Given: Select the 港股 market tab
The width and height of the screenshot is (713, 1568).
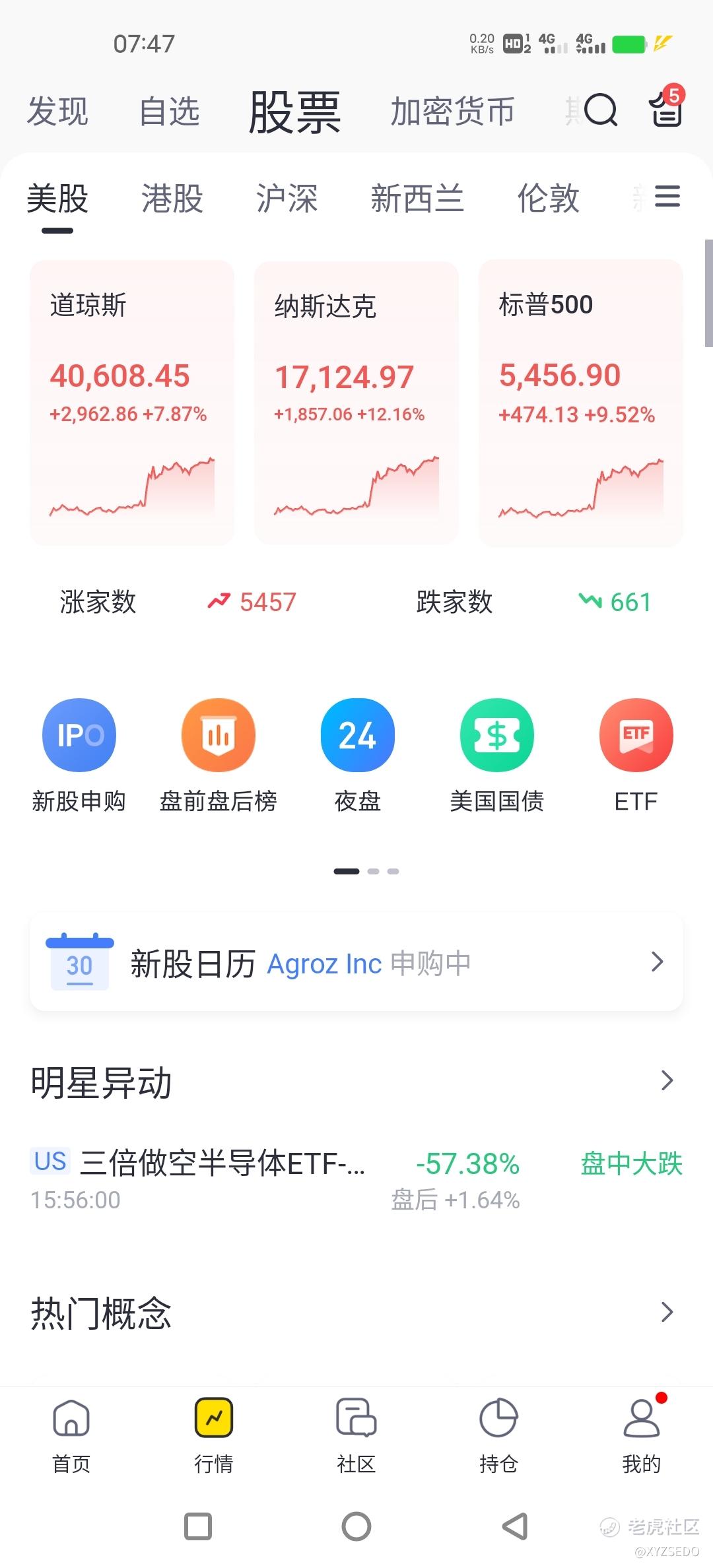Looking at the screenshot, I should pos(172,198).
